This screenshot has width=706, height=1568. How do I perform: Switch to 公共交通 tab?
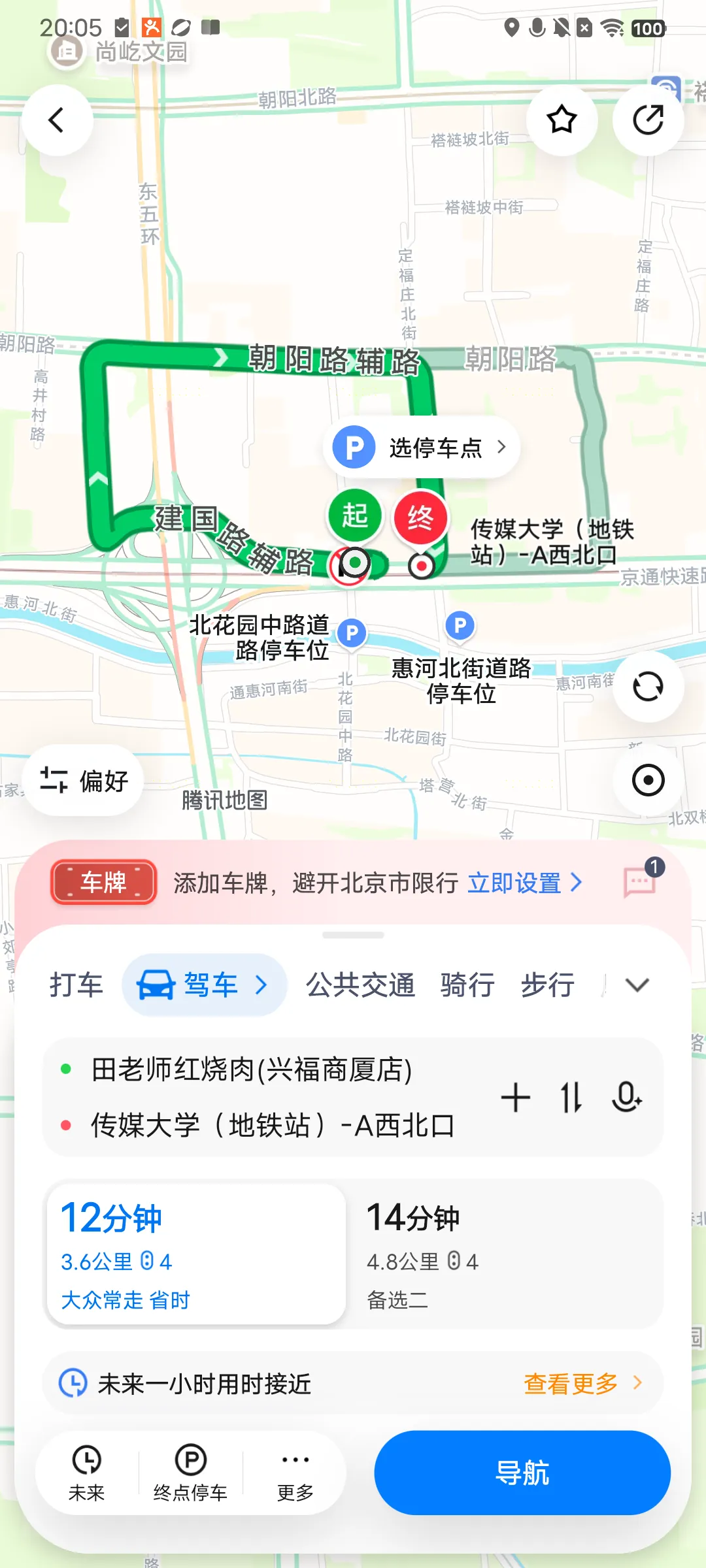360,985
